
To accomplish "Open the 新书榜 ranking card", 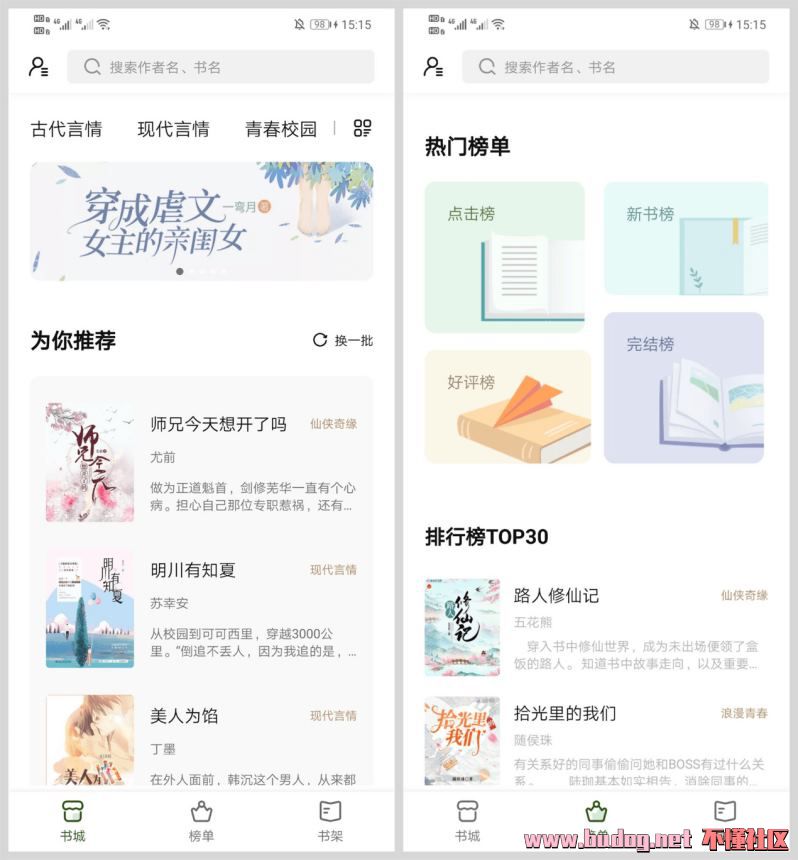I will 685,238.
